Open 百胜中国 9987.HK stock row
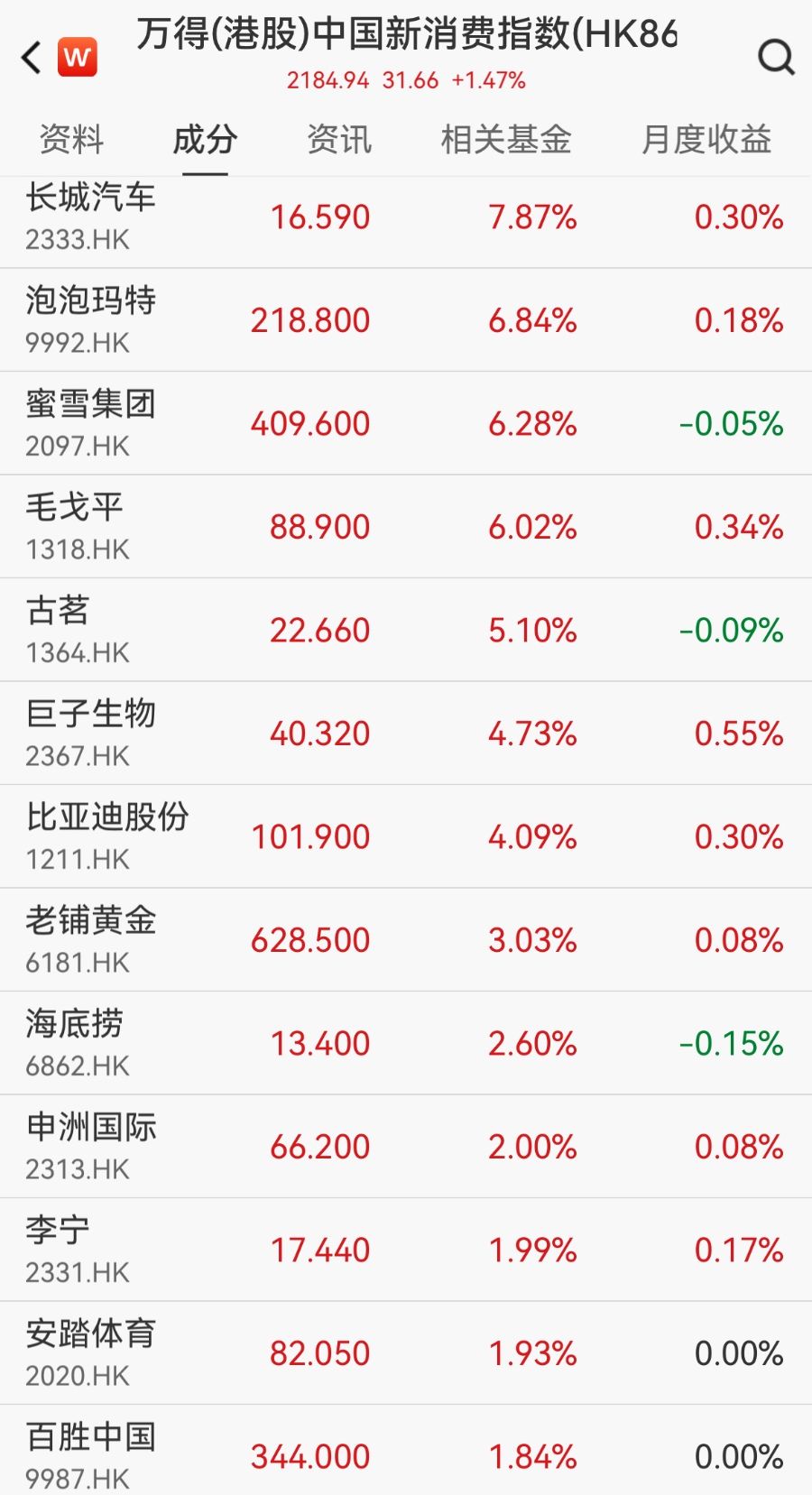812x1495 pixels. [x=406, y=1454]
